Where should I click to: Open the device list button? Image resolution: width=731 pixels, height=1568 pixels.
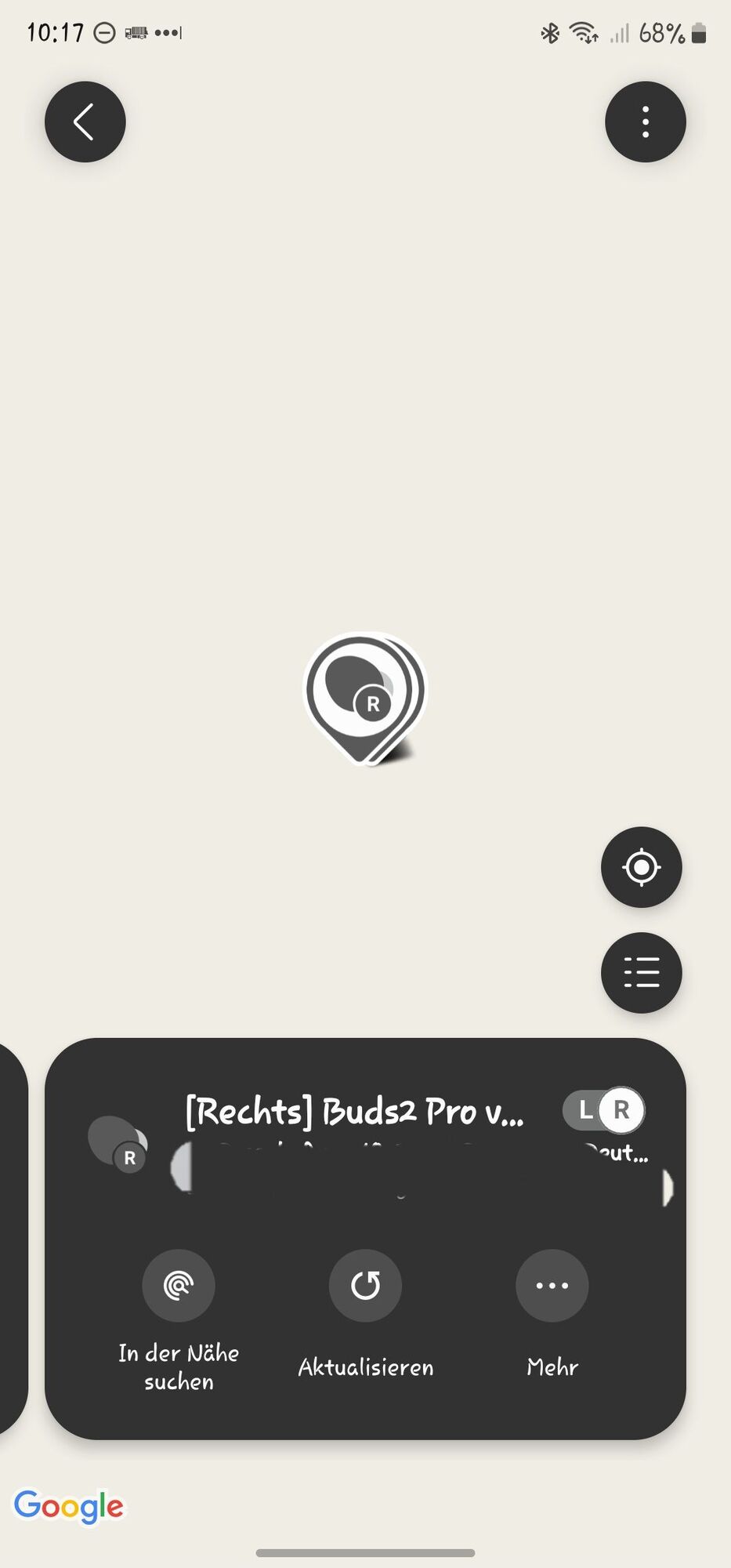pos(641,973)
